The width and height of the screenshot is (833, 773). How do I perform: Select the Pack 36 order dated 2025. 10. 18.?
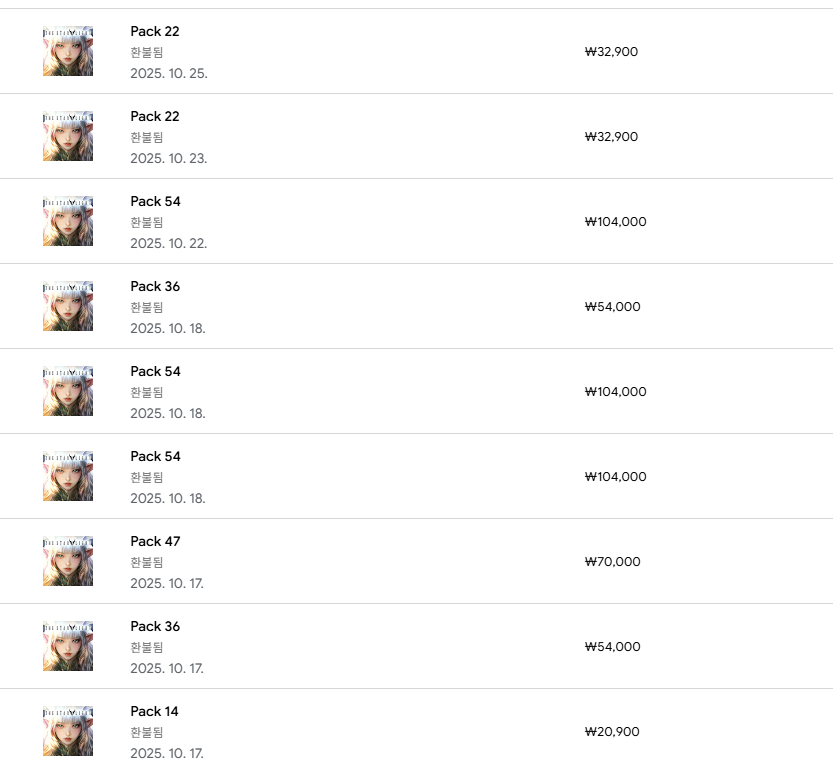pos(155,287)
